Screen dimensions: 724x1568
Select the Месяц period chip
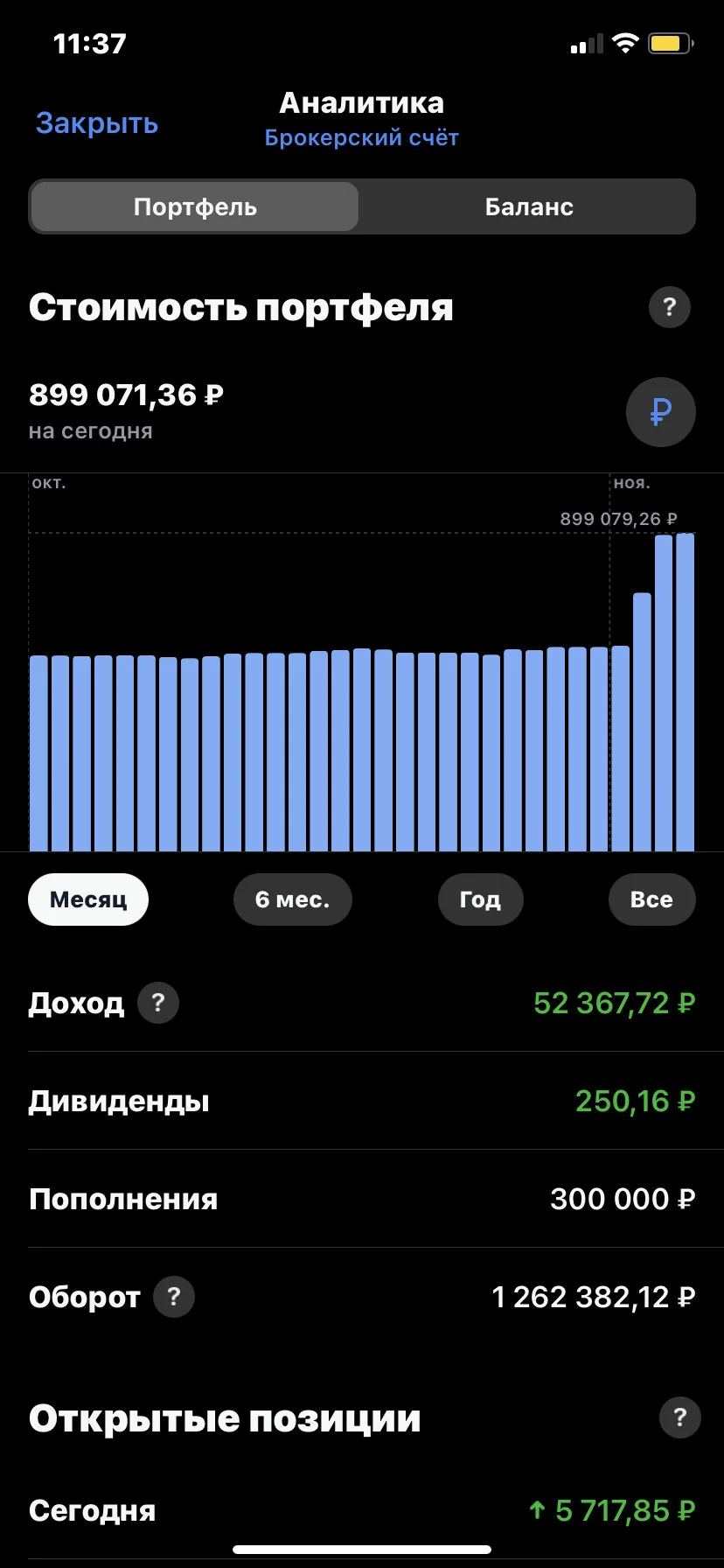(x=88, y=899)
